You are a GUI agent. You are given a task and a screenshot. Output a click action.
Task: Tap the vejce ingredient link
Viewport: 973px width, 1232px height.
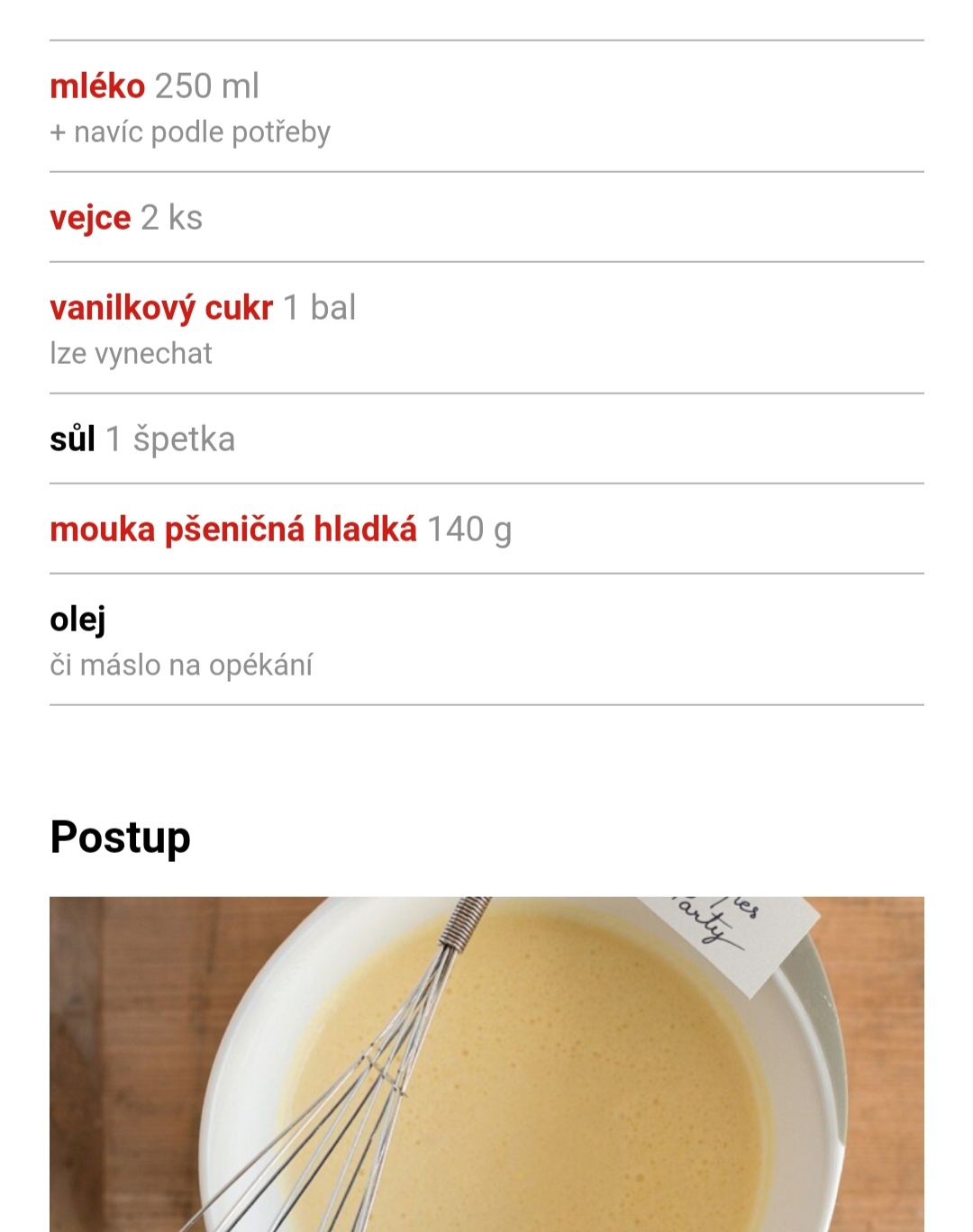90,218
